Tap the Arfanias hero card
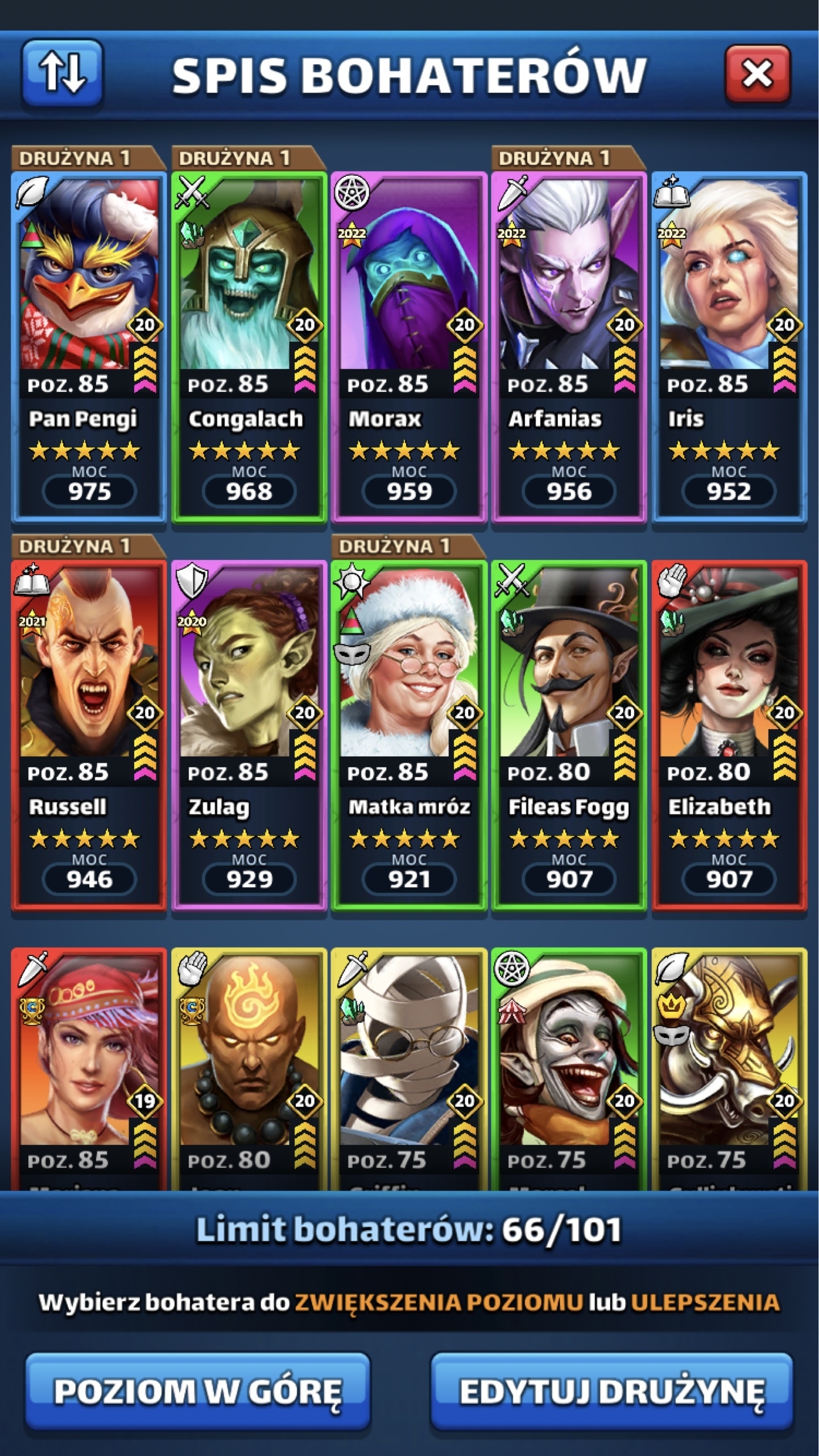 coord(569,347)
